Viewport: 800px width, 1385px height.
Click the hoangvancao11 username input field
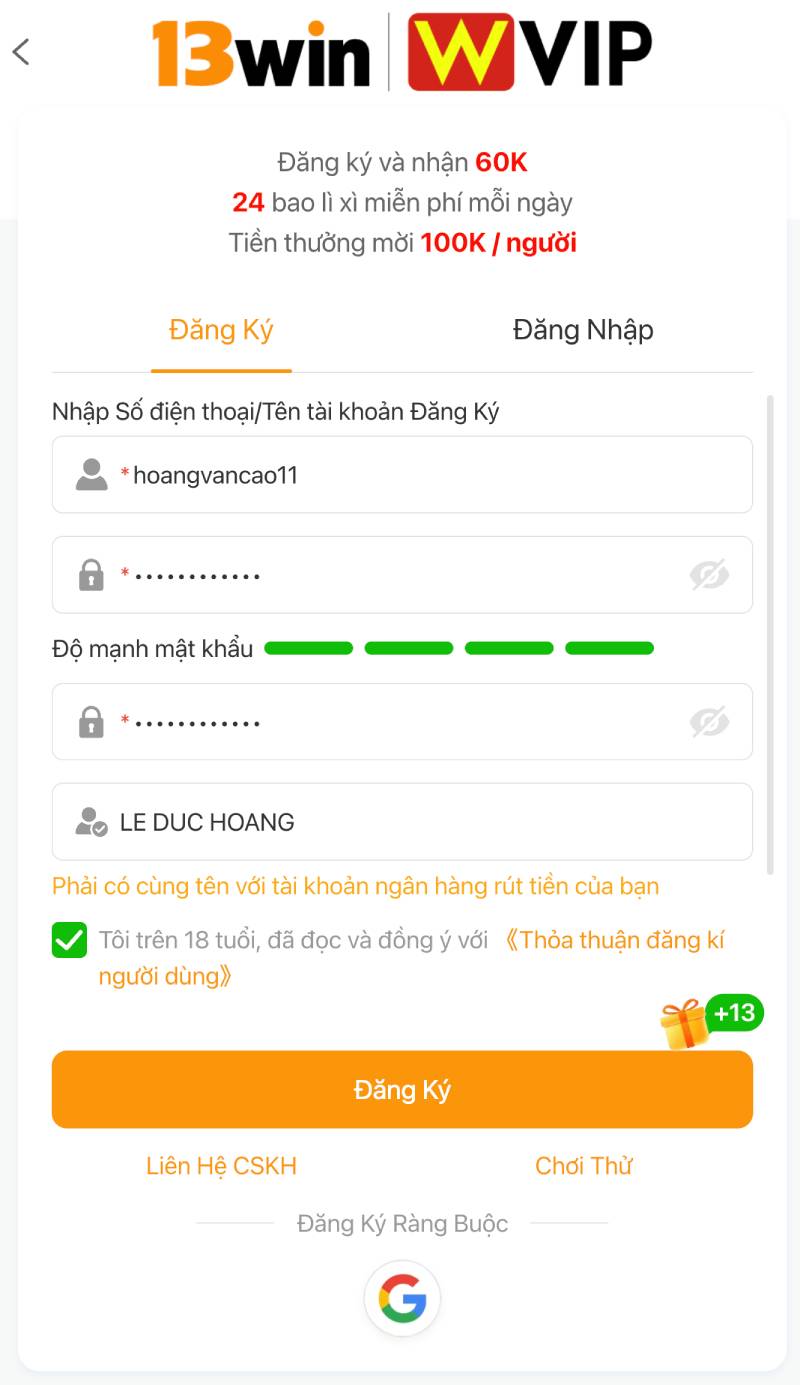pos(400,474)
